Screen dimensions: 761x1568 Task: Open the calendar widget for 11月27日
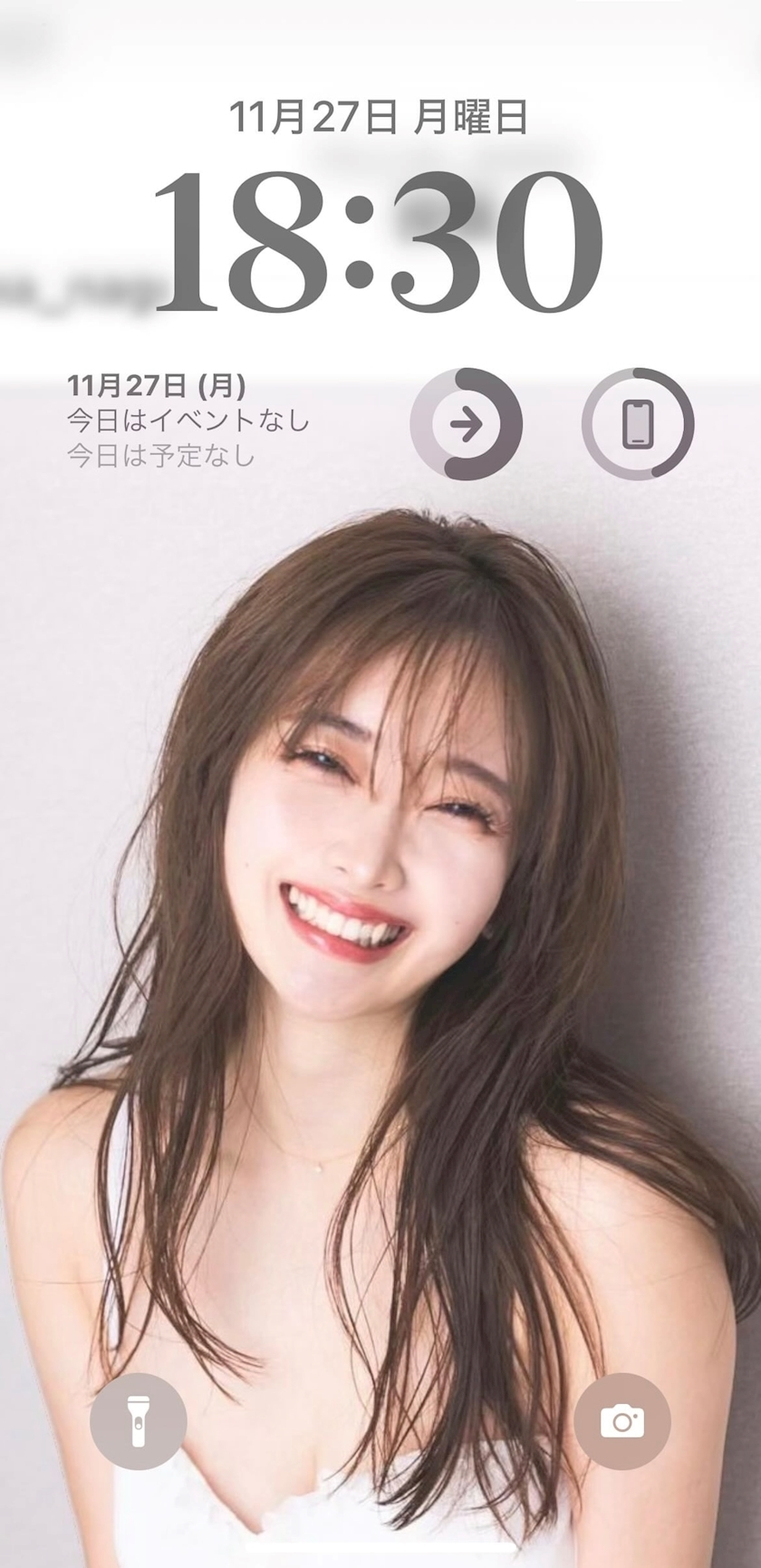(x=188, y=421)
